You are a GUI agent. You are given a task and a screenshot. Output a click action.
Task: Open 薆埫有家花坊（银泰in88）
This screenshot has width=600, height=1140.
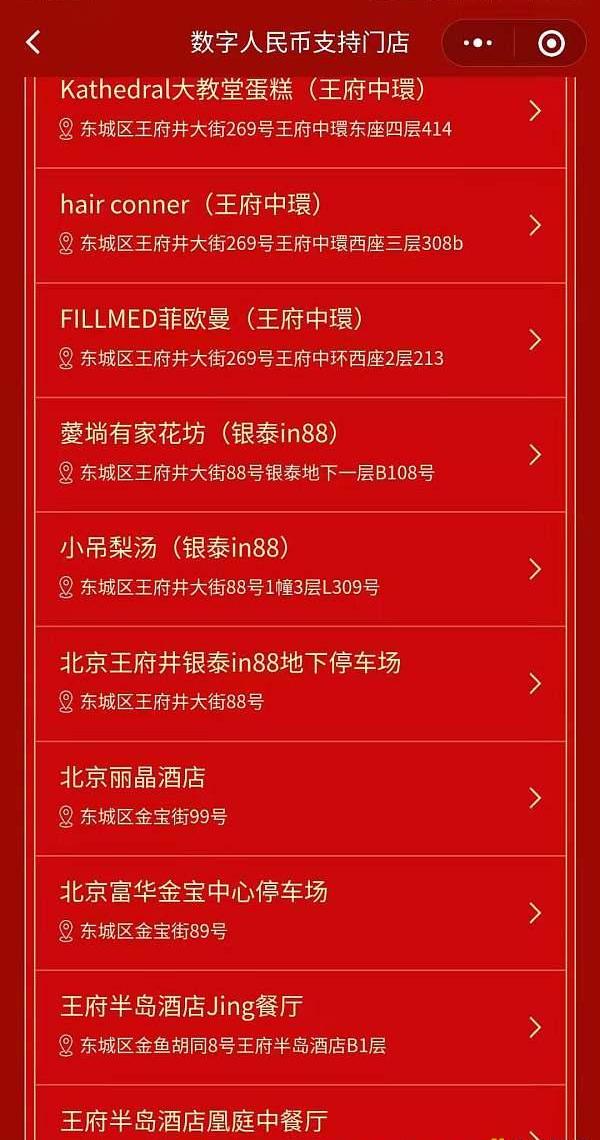(x=300, y=454)
